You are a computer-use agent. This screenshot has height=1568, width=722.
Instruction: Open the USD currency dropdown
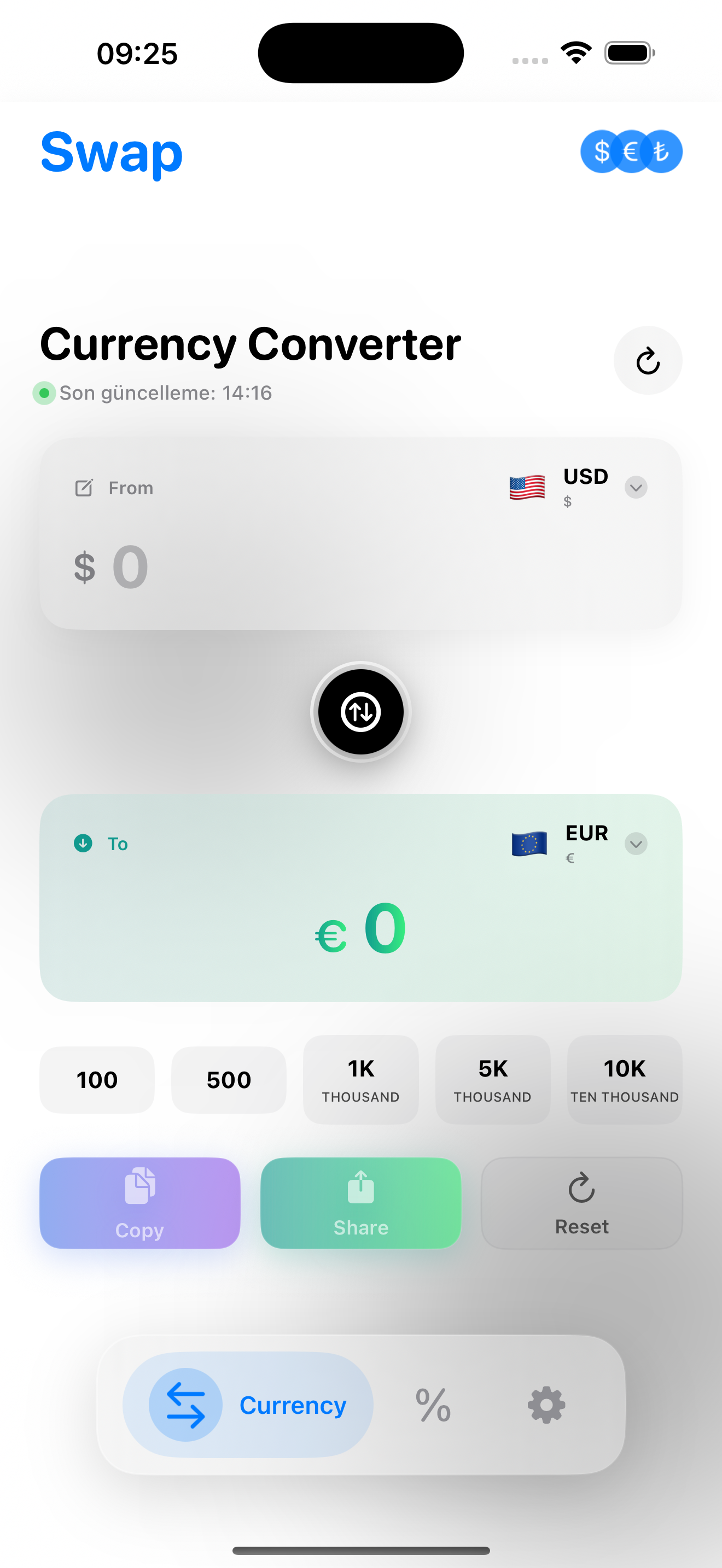point(635,487)
